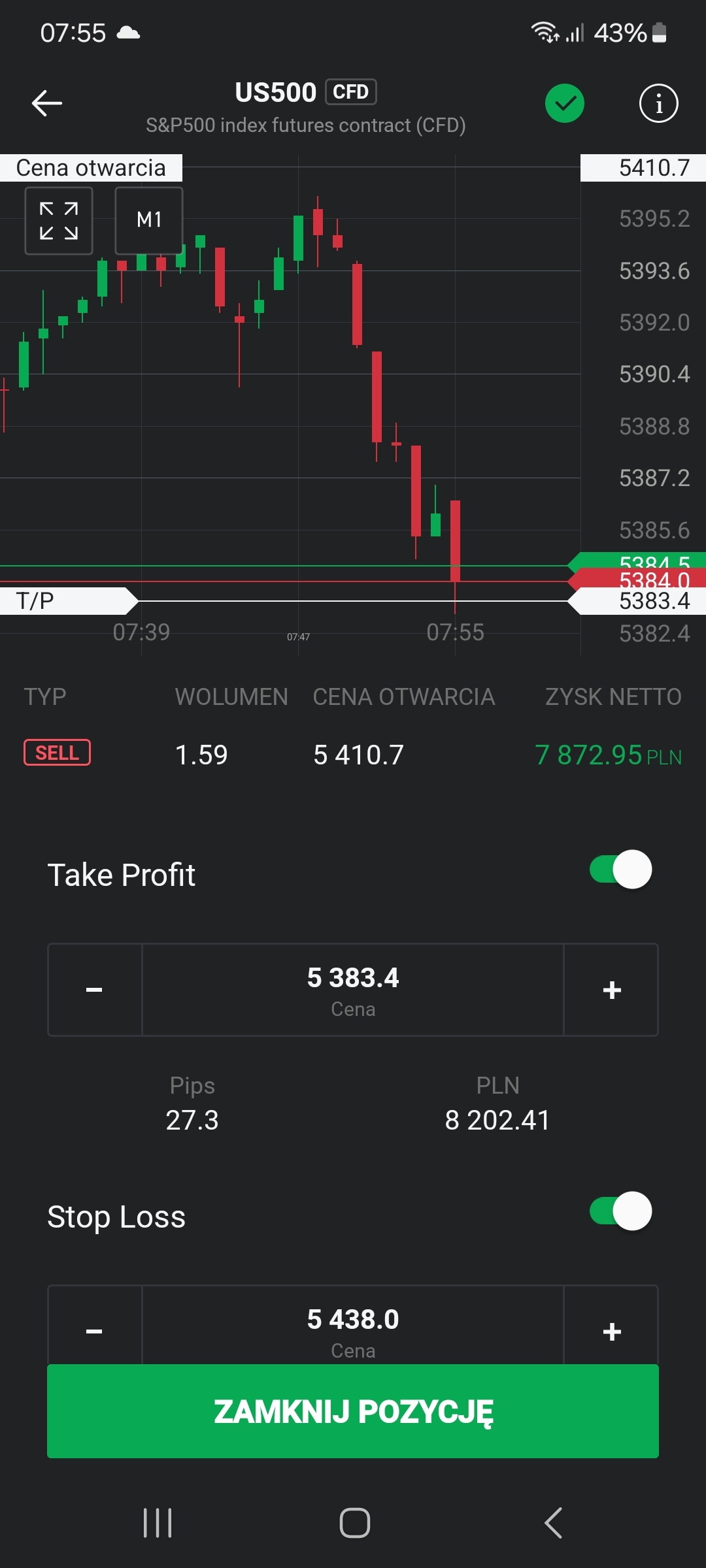Increase Take Profit price with plus
Viewport: 706px width, 1568px height.
pyautogui.click(x=611, y=990)
